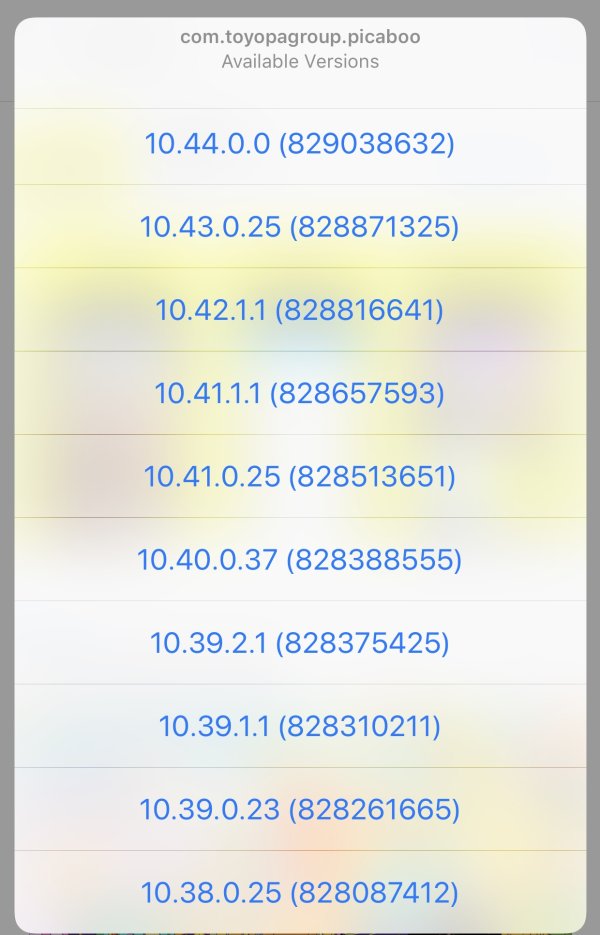Screen dimensions: 600x935
Task: Choose version 10.43.0.25 (828871325)
Action: point(299,227)
